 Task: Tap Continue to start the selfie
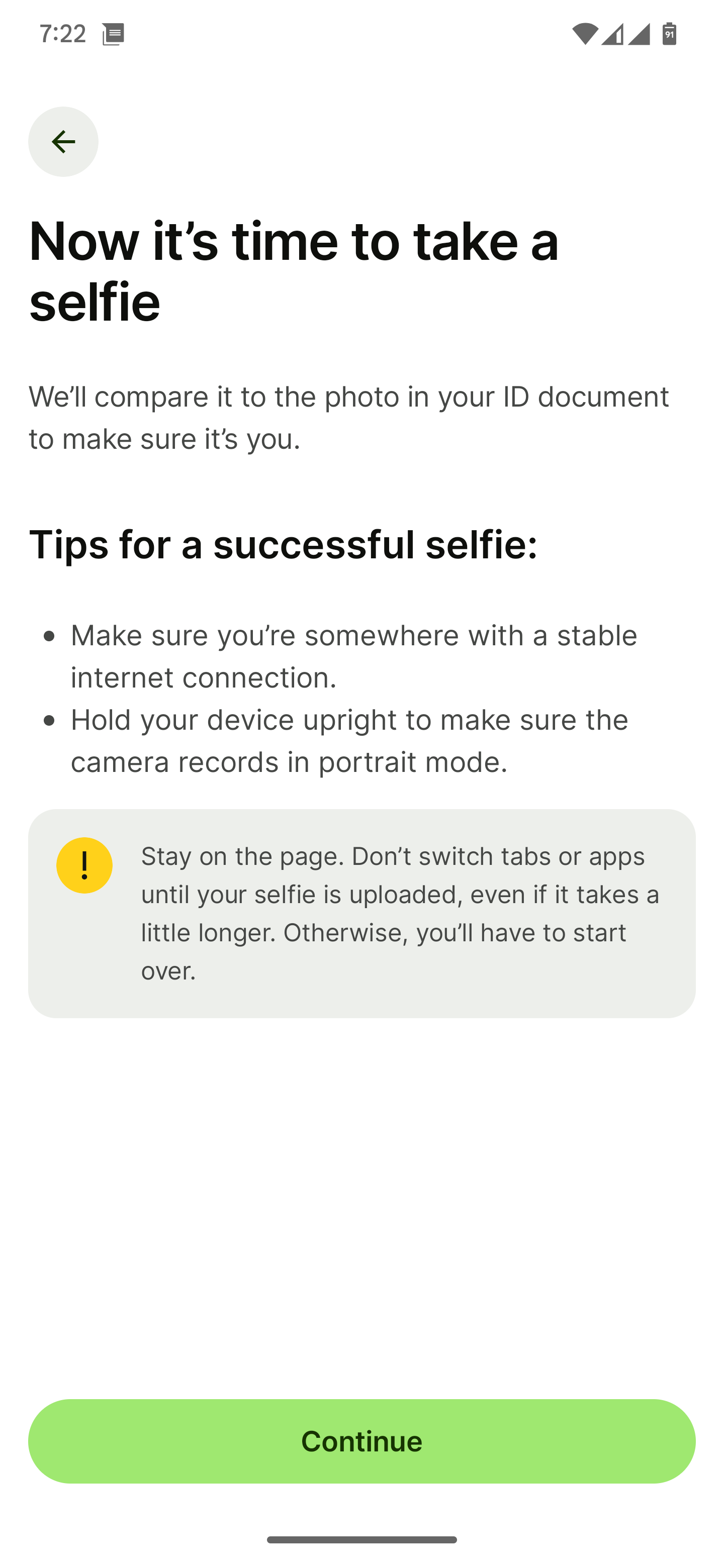coord(361,1441)
